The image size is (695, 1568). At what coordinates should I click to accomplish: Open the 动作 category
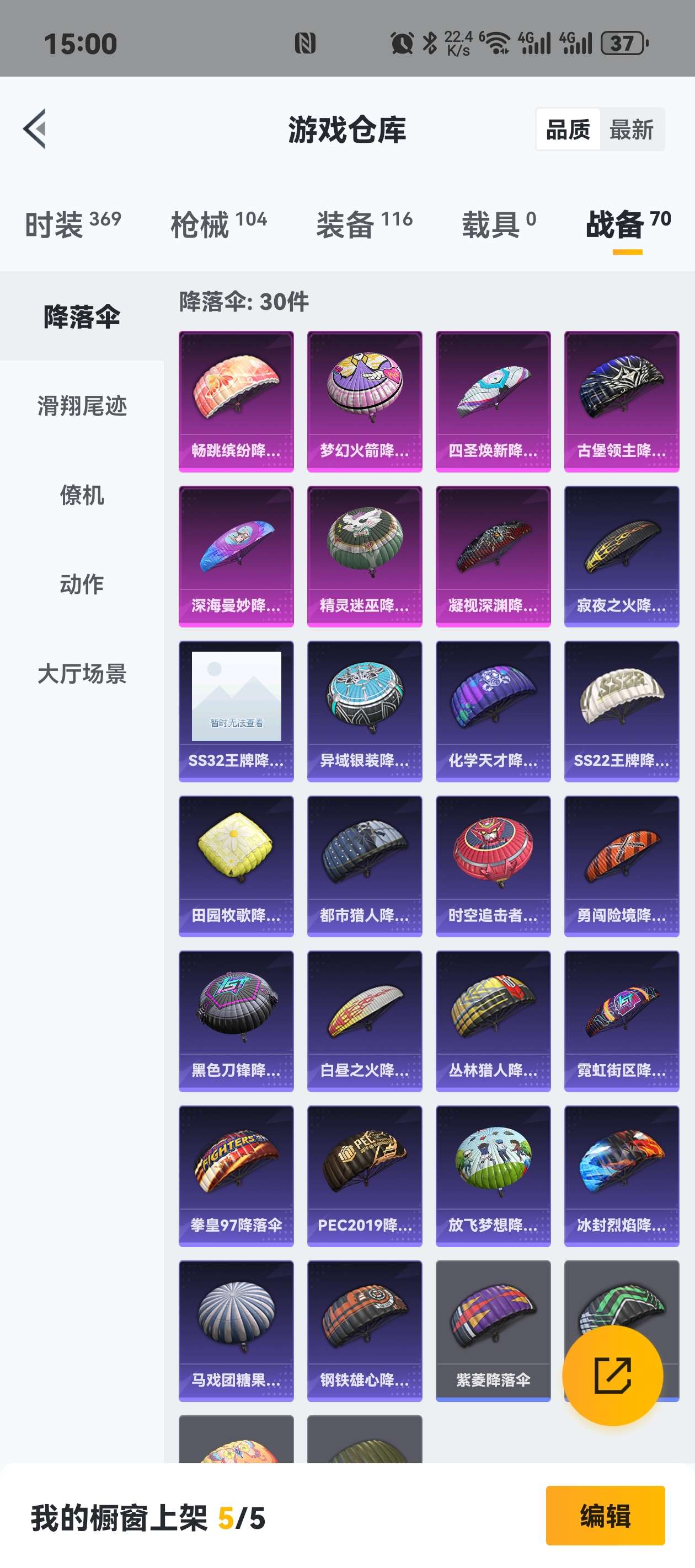tap(82, 584)
